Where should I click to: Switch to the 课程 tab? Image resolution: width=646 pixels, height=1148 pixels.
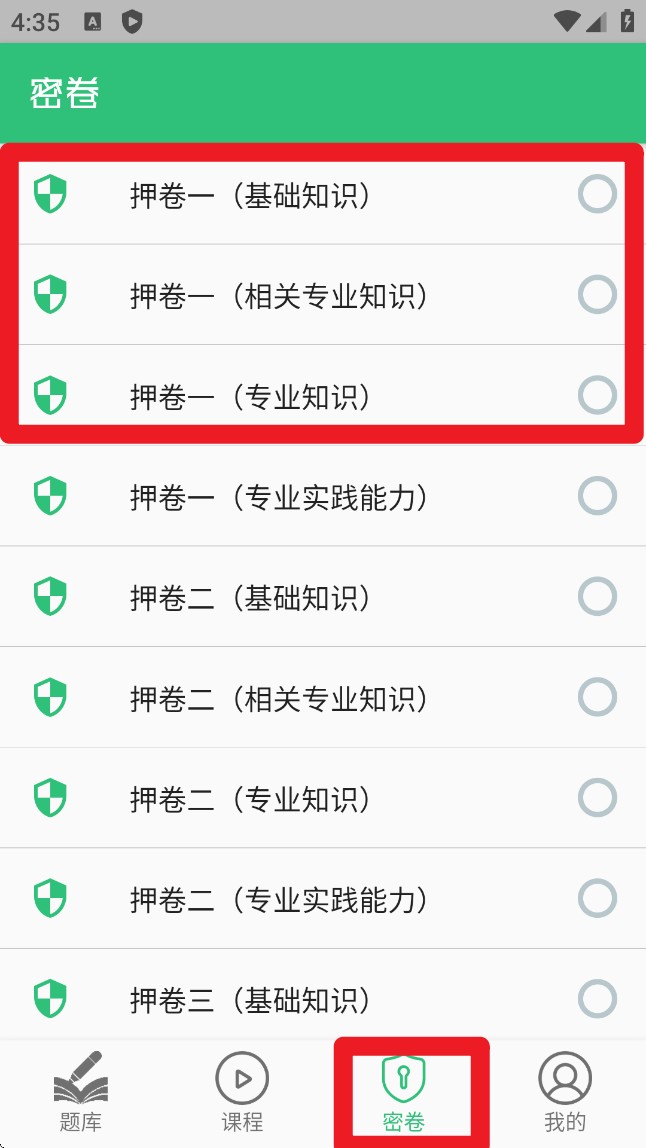[x=242, y=1092]
